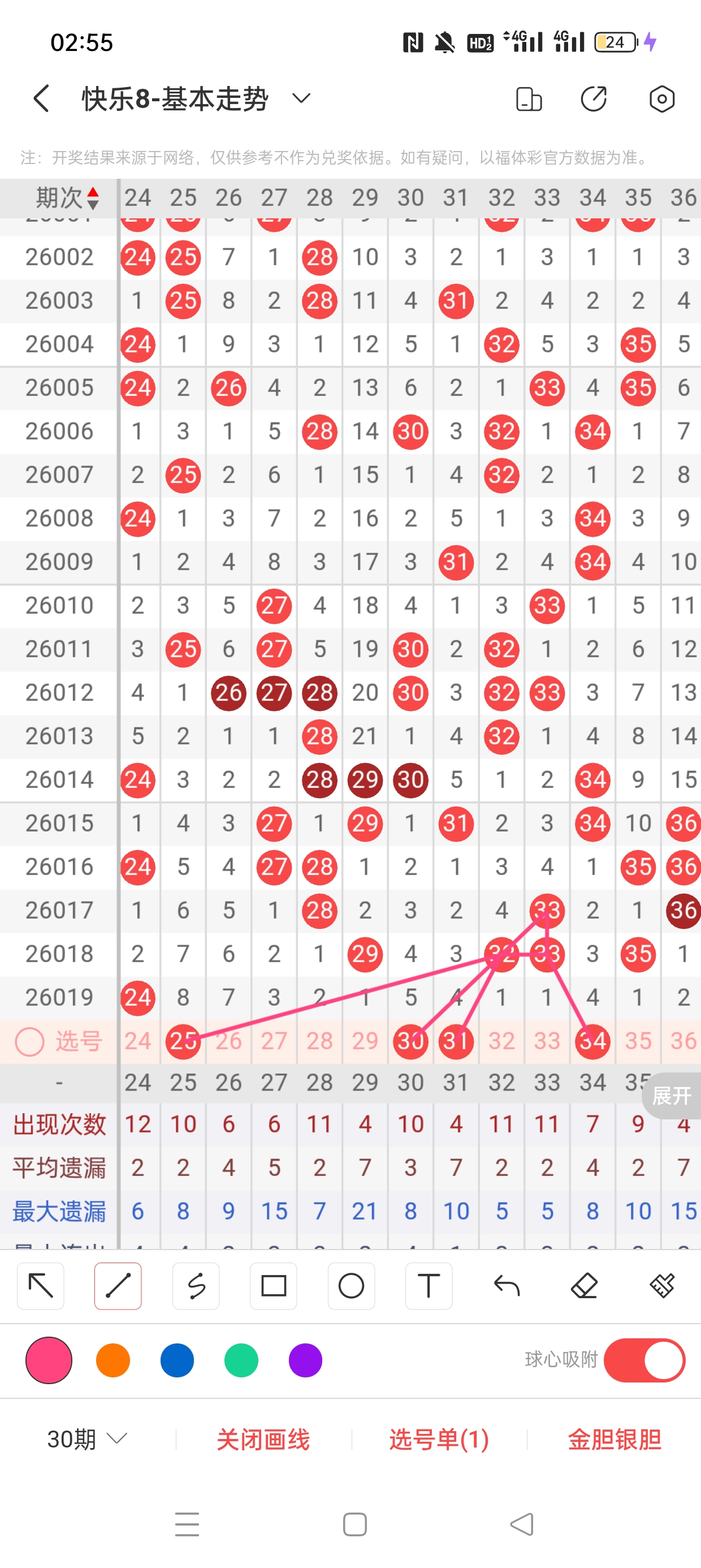Screen dimensions: 701x1568
Task: Pick the blue drawing color
Action: [x=177, y=1360]
